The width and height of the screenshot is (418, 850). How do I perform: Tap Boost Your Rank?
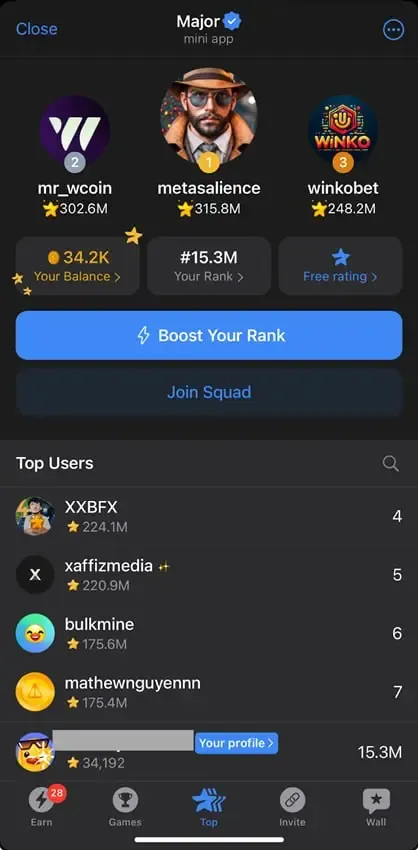209,336
